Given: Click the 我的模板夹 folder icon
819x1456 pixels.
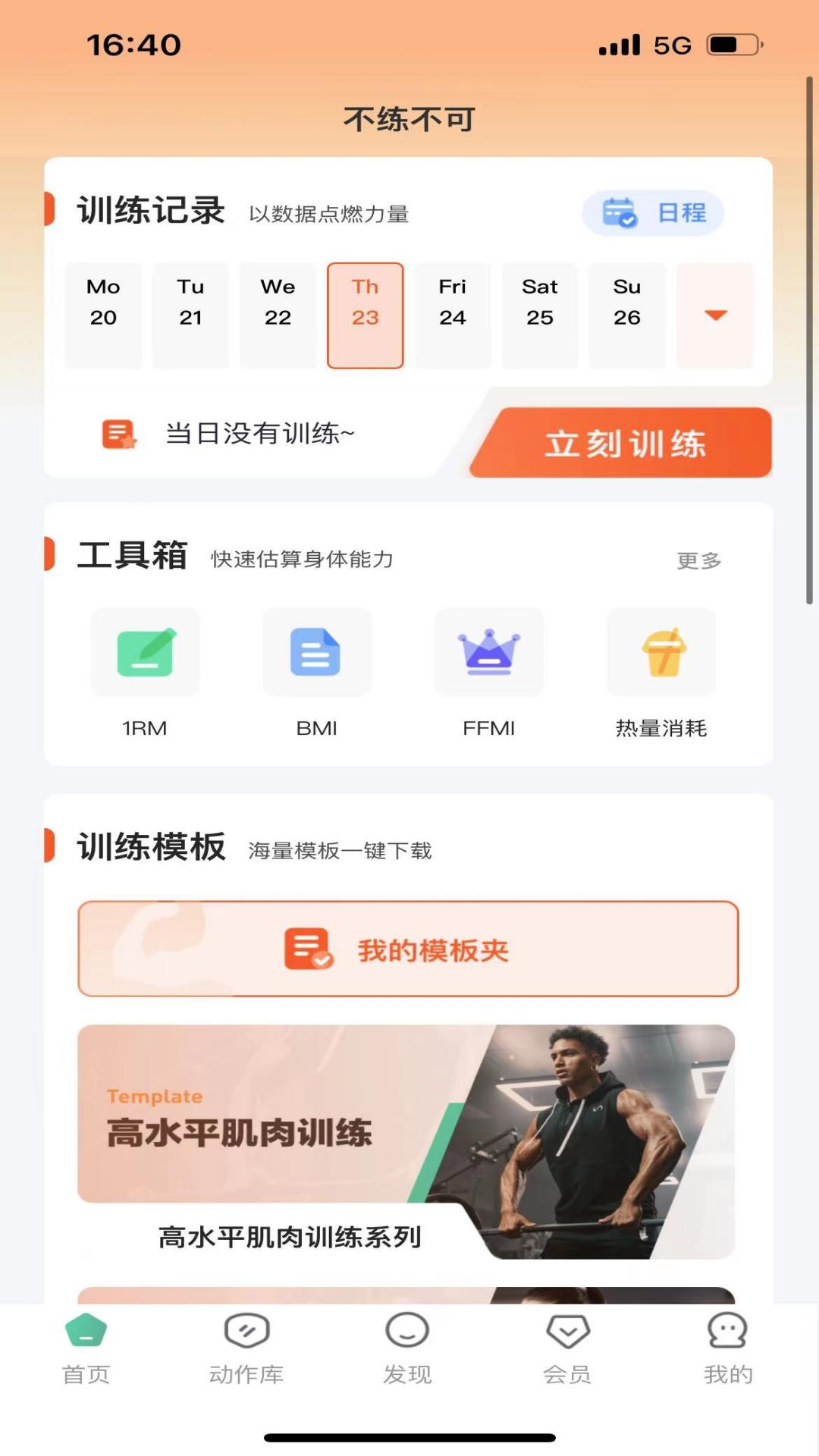Looking at the screenshot, I should point(306,949).
